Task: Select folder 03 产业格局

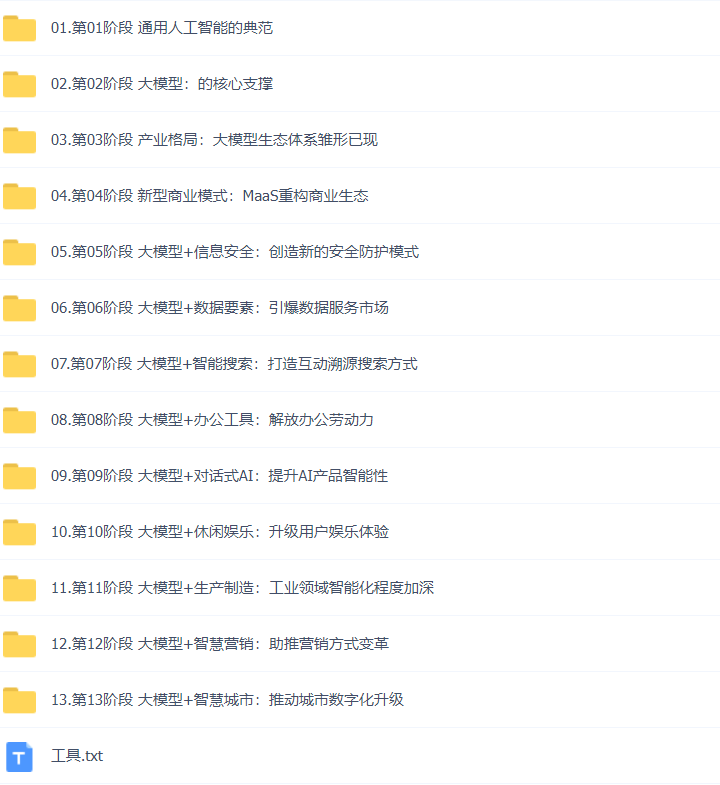Action: (213, 140)
